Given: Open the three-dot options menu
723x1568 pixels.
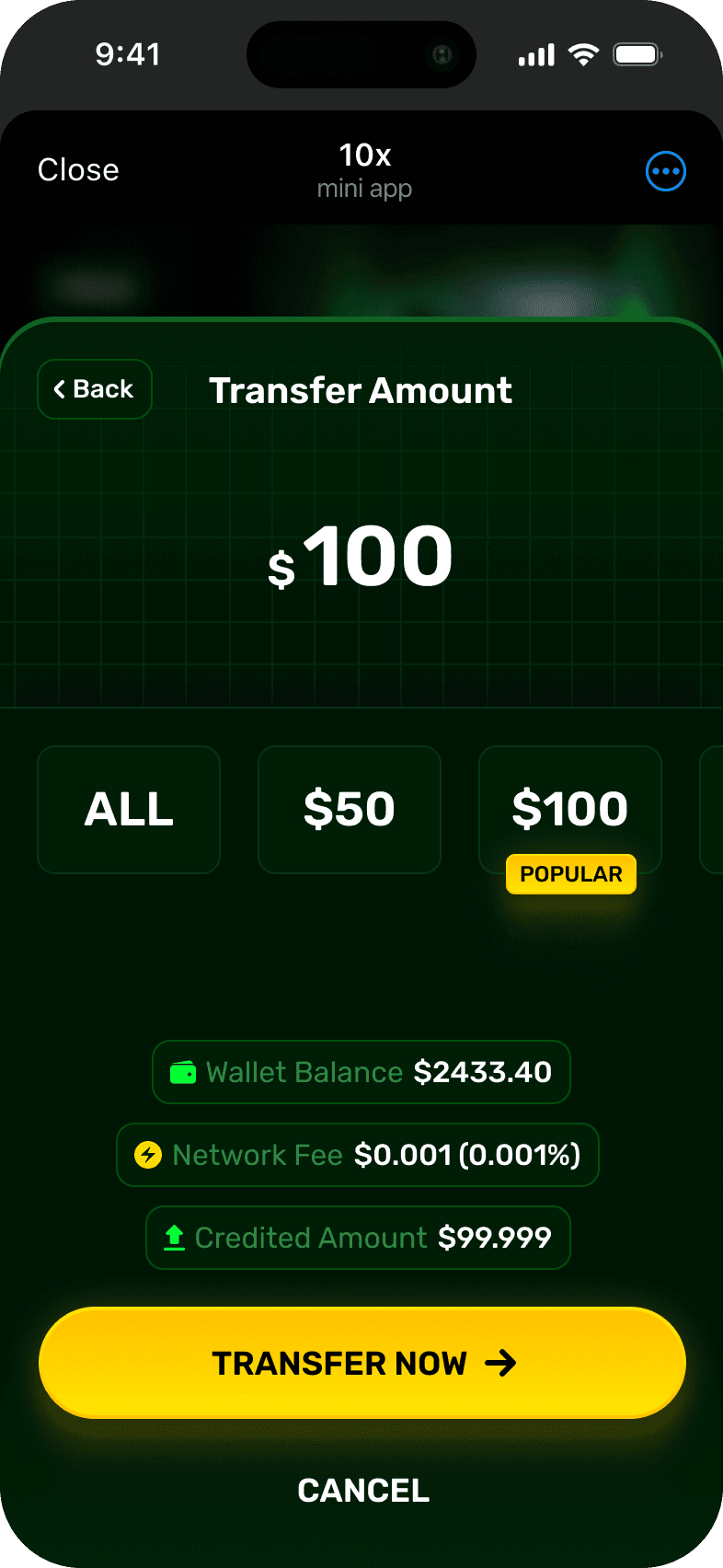Looking at the screenshot, I should (x=666, y=171).
